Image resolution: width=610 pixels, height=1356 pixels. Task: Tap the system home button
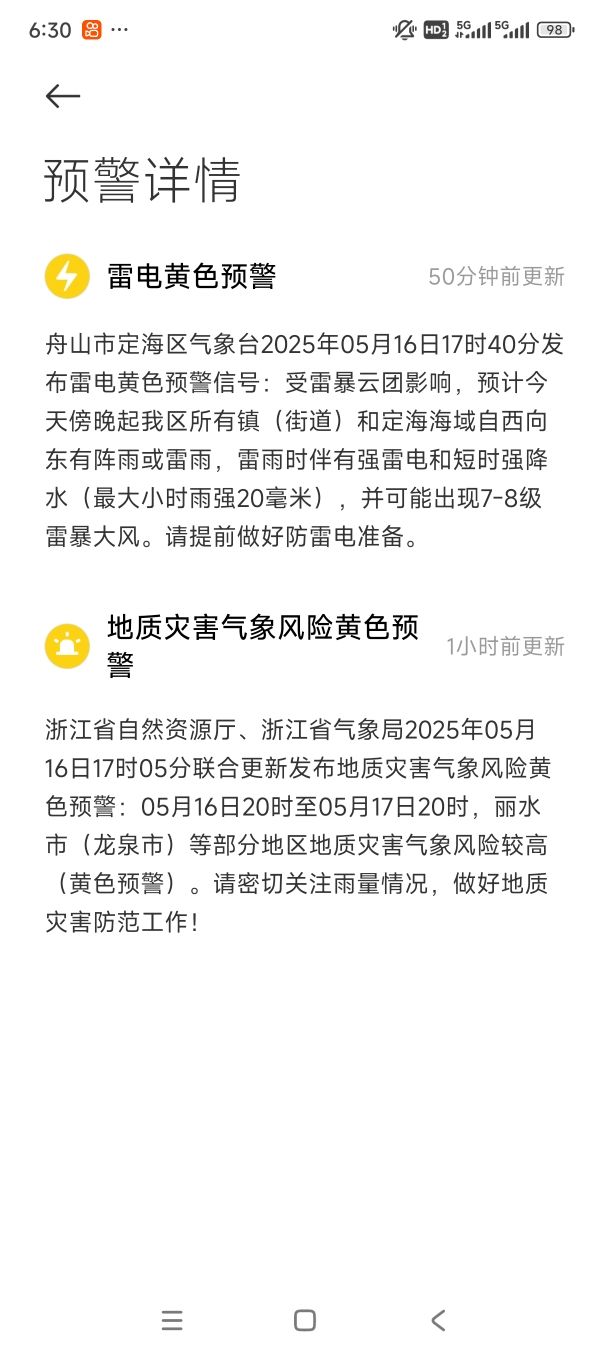point(305,1320)
